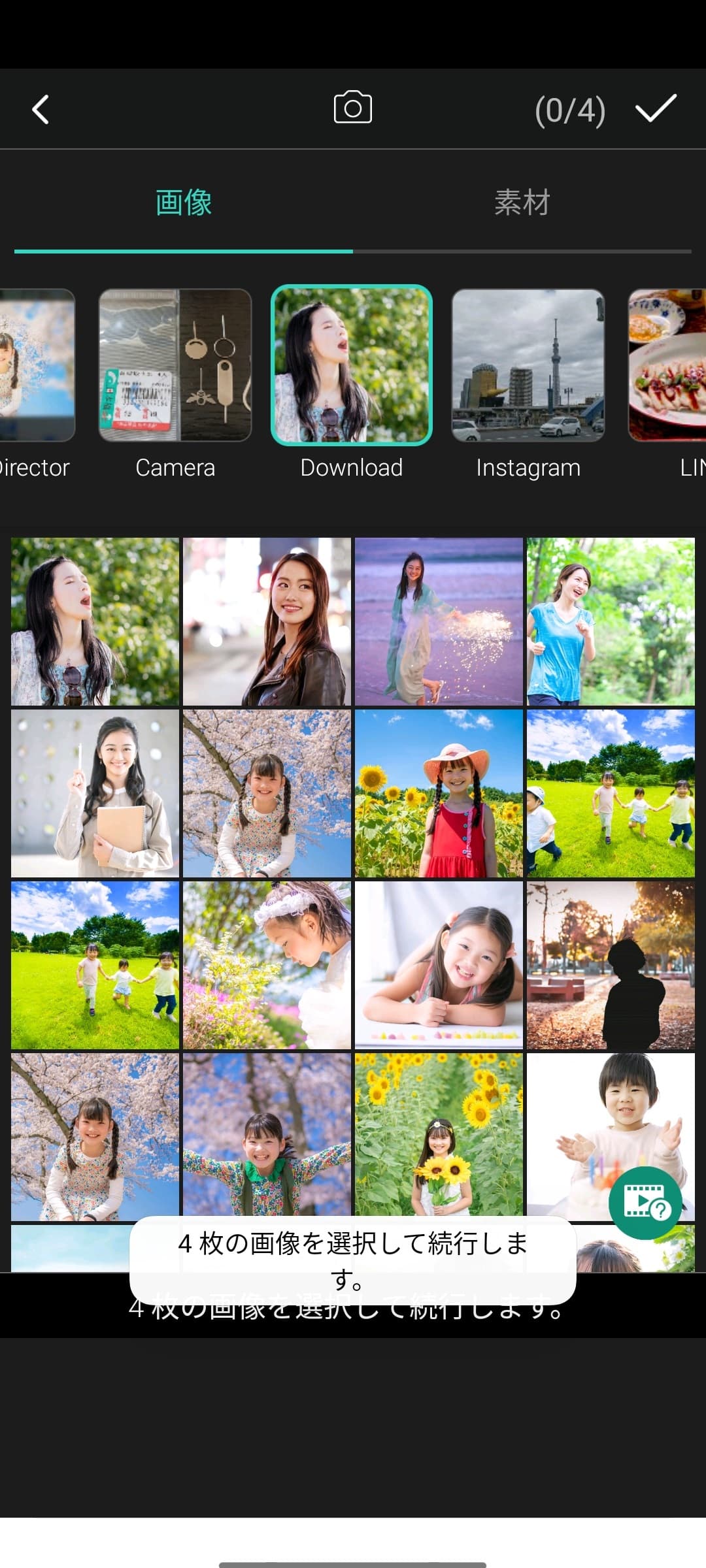Pick the jogging woman in blue shirt photo
This screenshot has height=1568, width=706.
[x=611, y=621]
